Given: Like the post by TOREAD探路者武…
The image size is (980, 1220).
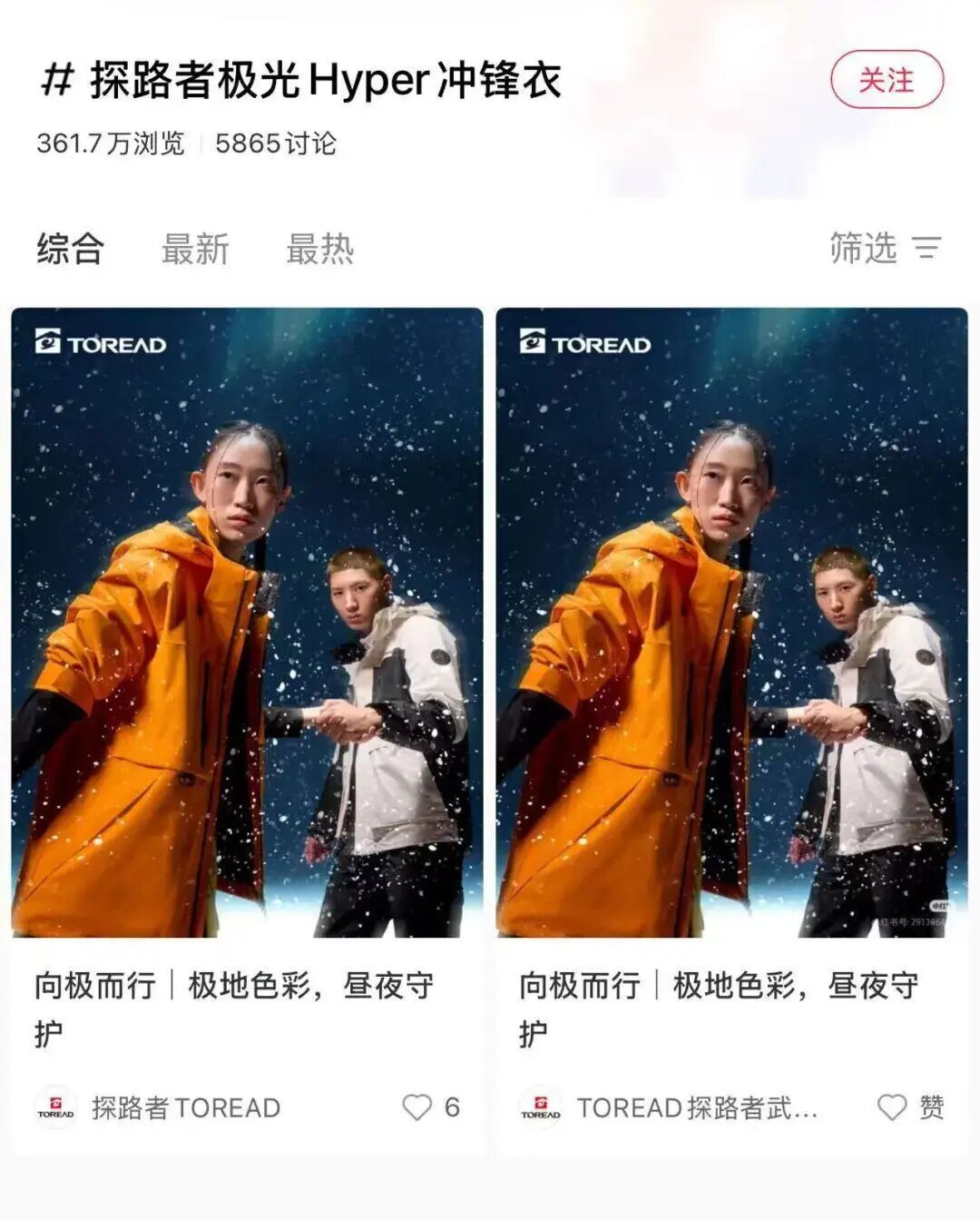Looking at the screenshot, I should (893, 1107).
